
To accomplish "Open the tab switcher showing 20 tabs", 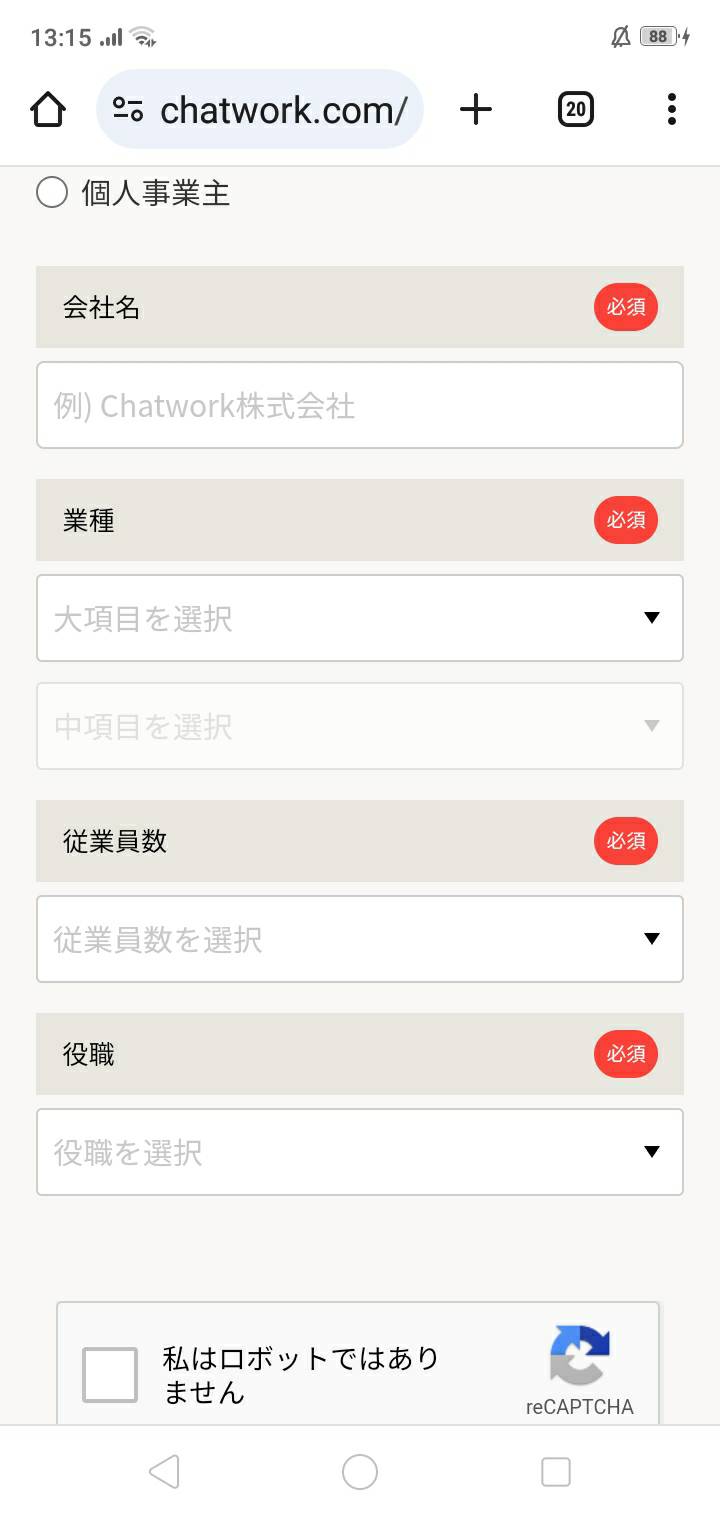I will [575, 109].
